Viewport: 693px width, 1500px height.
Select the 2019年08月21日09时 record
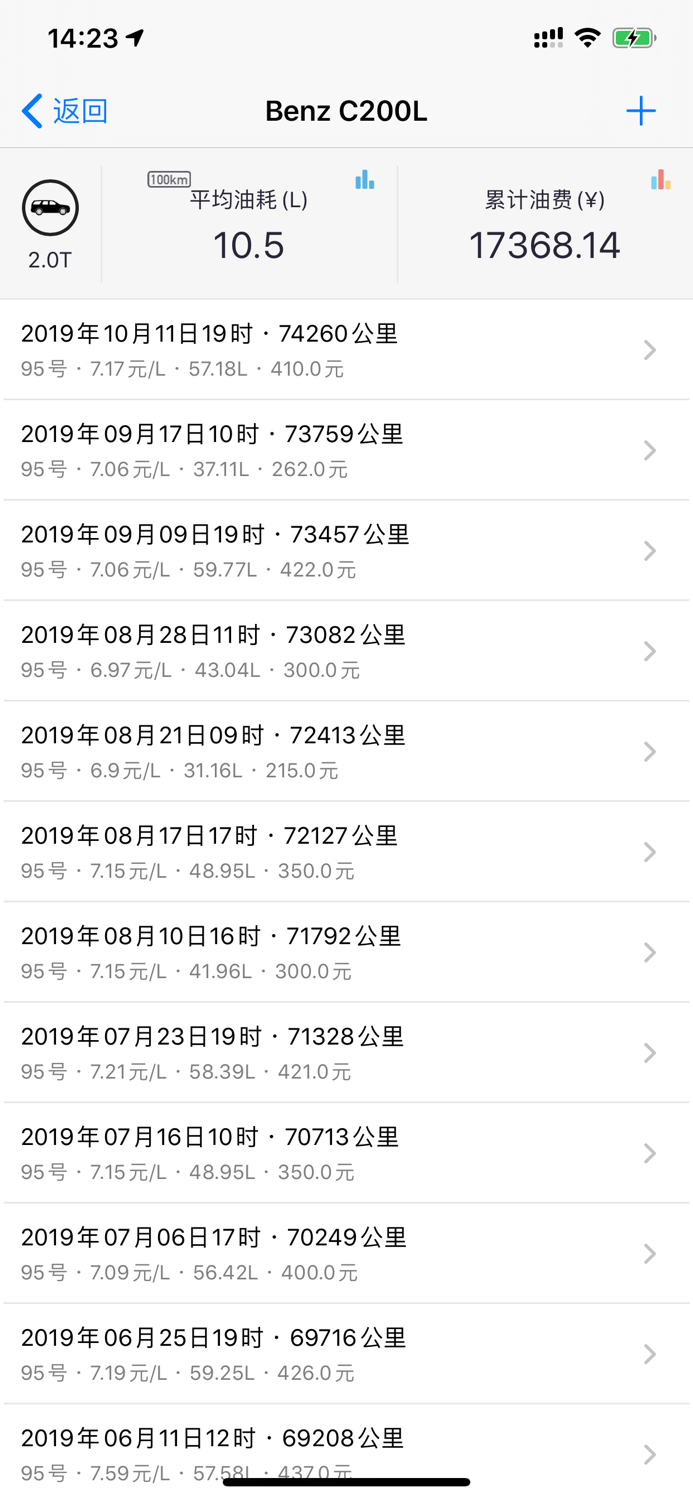click(x=346, y=751)
